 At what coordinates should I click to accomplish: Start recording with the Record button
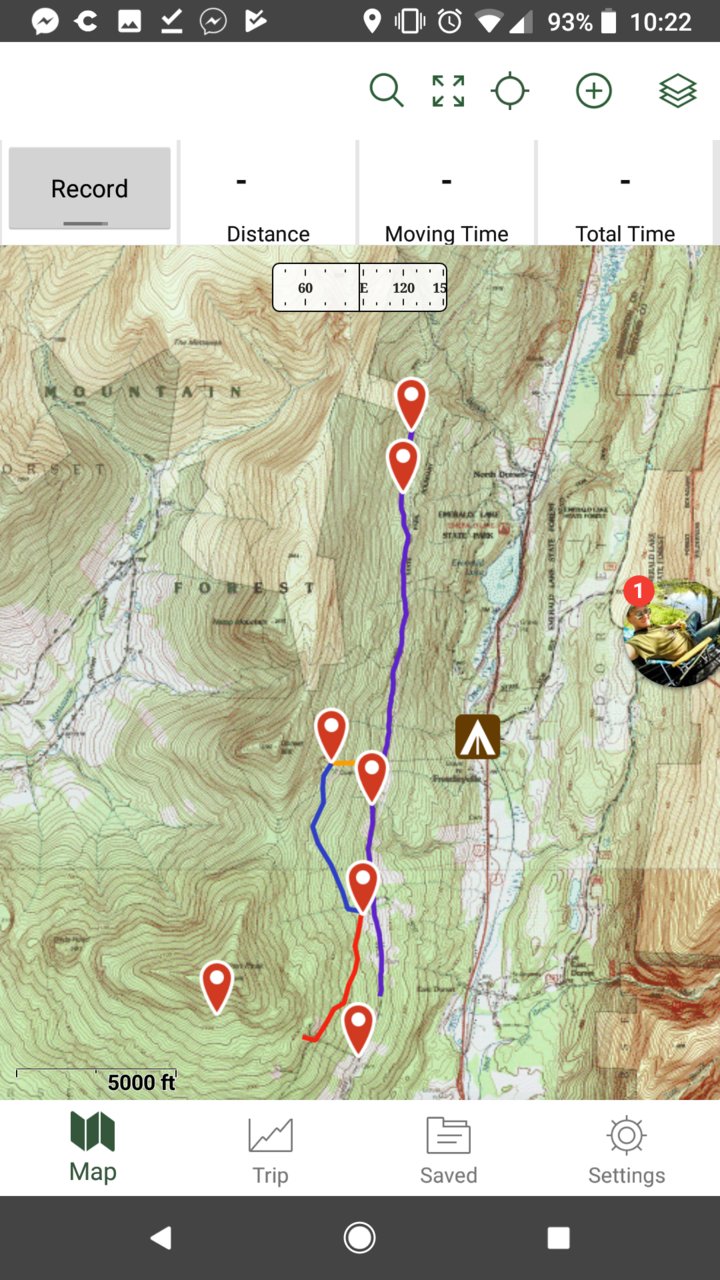(x=90, y=189)
